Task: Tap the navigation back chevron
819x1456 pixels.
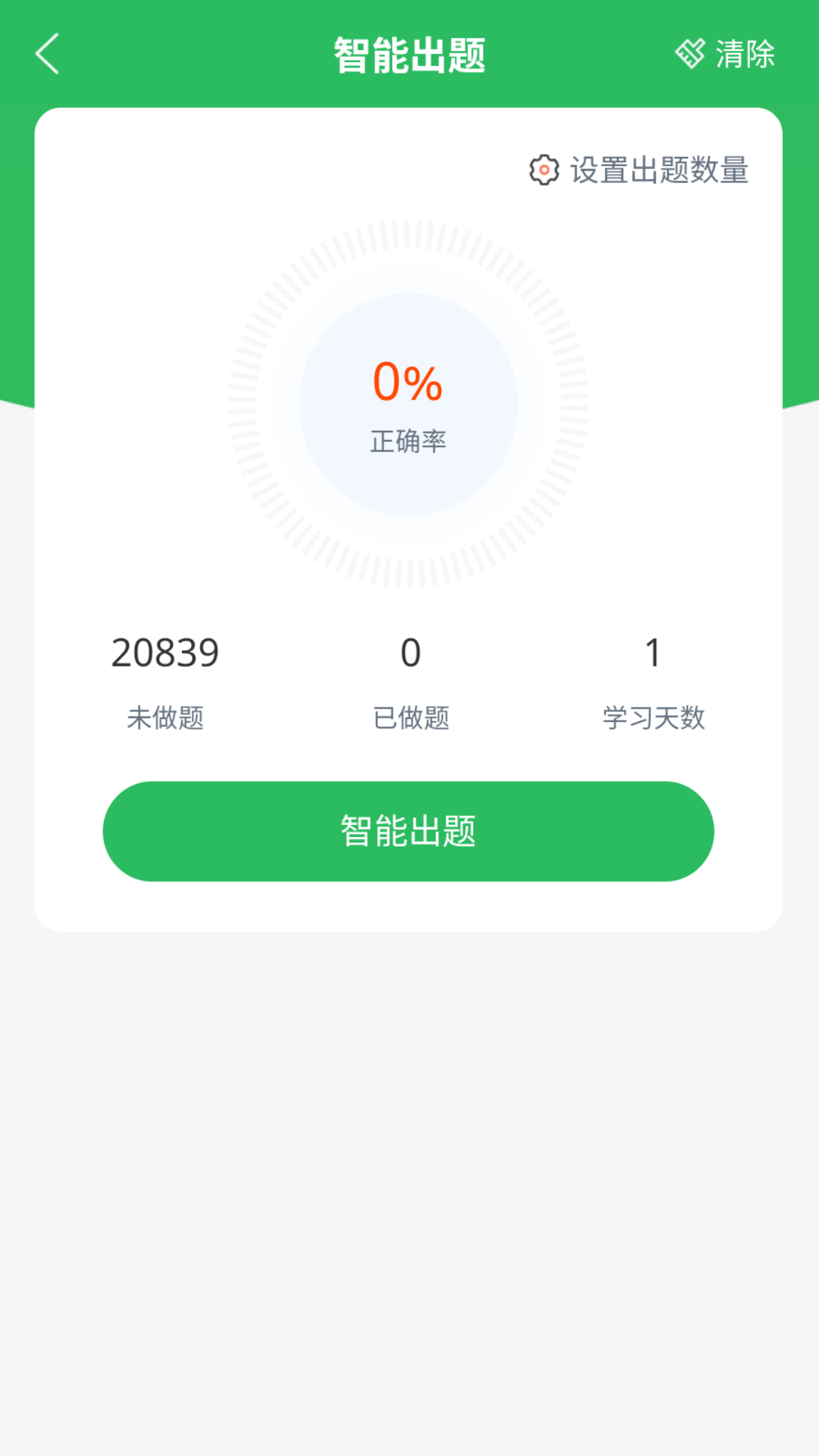Action: (x=47, y=55)
